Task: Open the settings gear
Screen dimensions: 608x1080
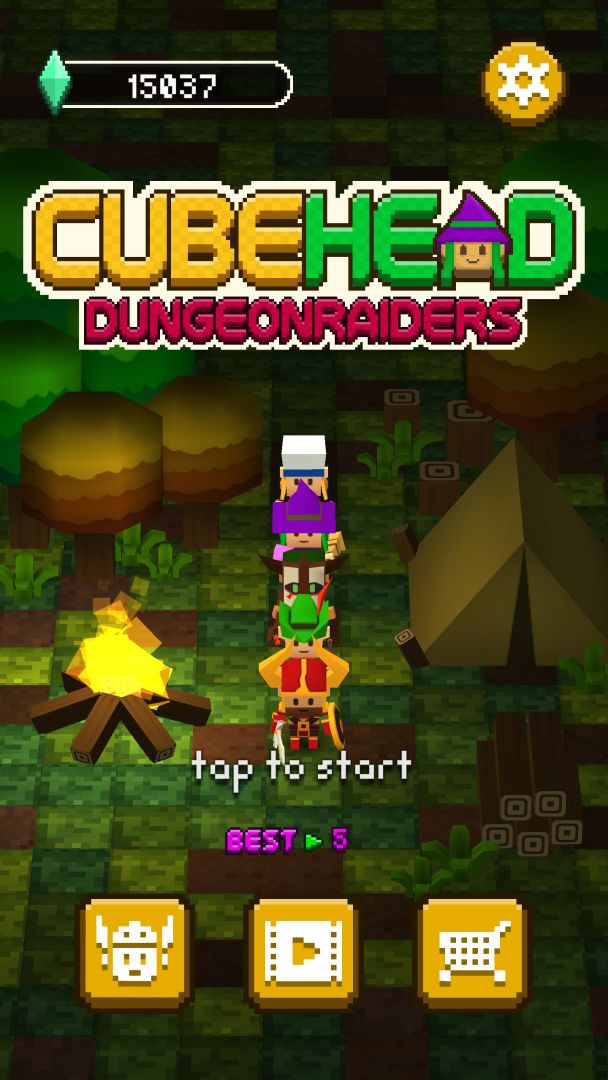Action: pos(524,84)
